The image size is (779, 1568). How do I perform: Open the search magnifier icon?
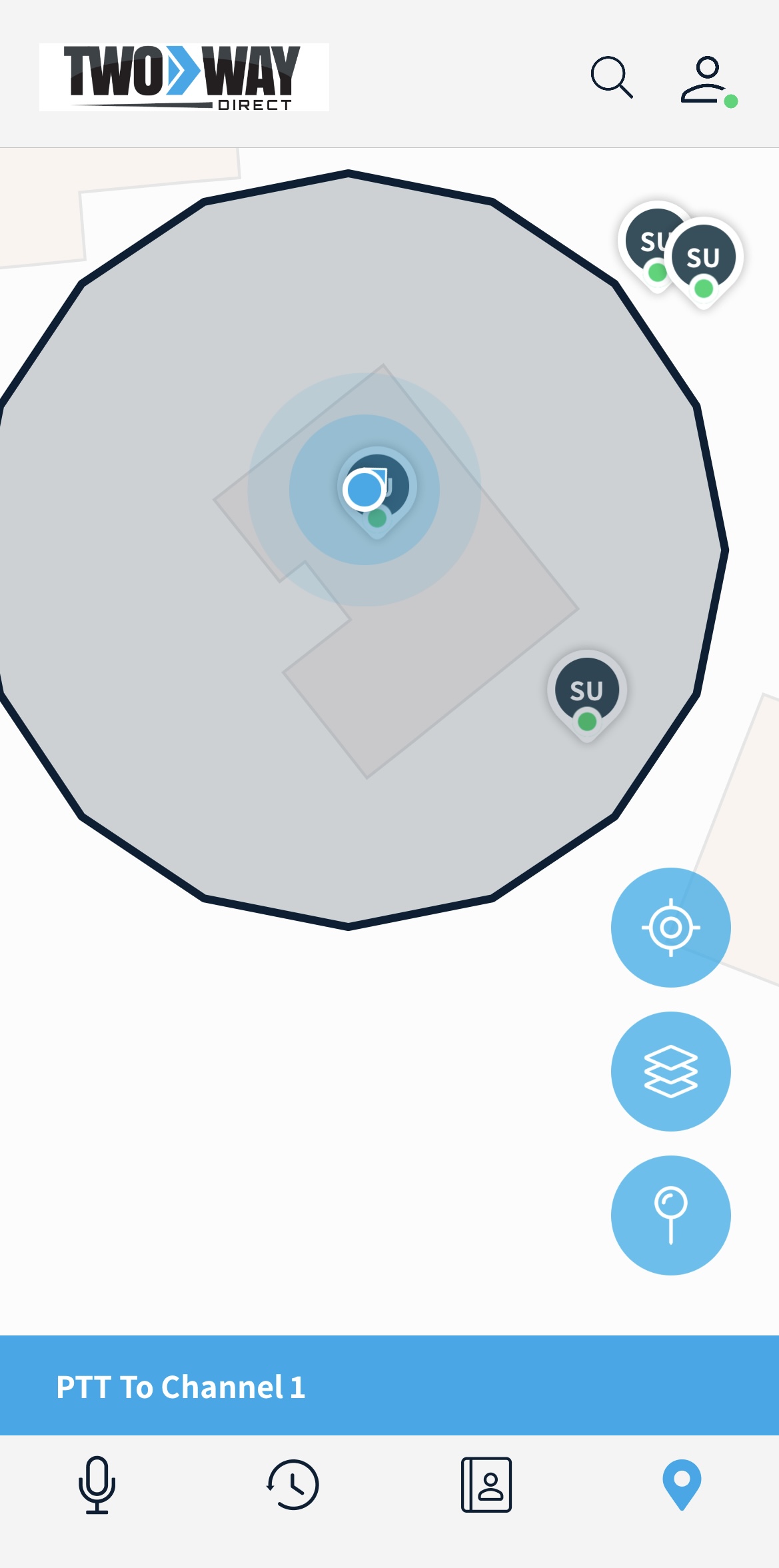(611, 78)
